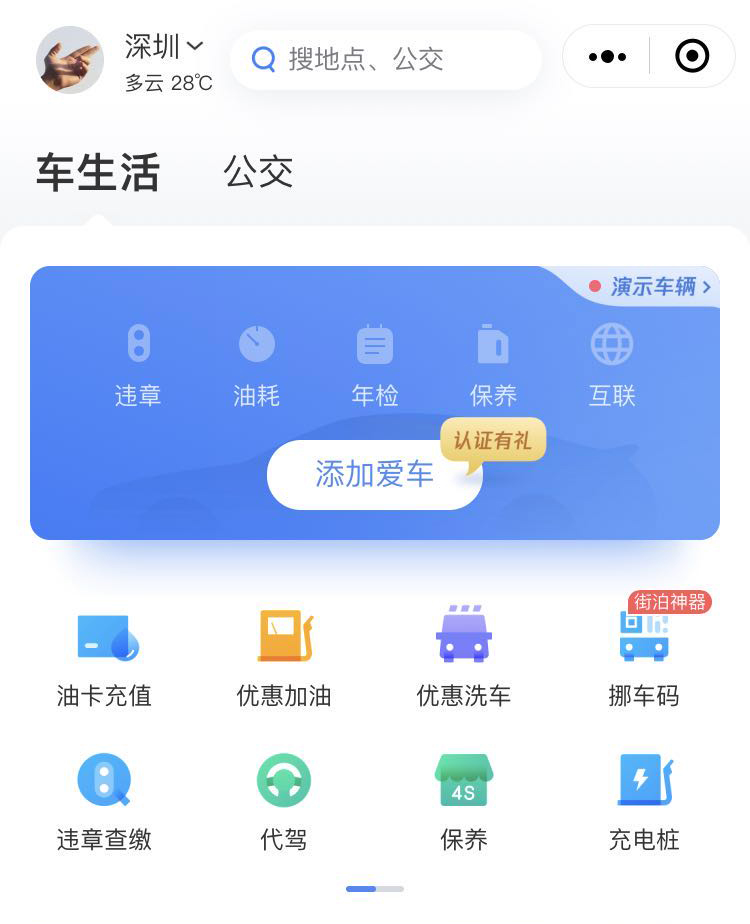Open 油卡充值 service
Screen dimensions: 750x924
tap(105, 656)
